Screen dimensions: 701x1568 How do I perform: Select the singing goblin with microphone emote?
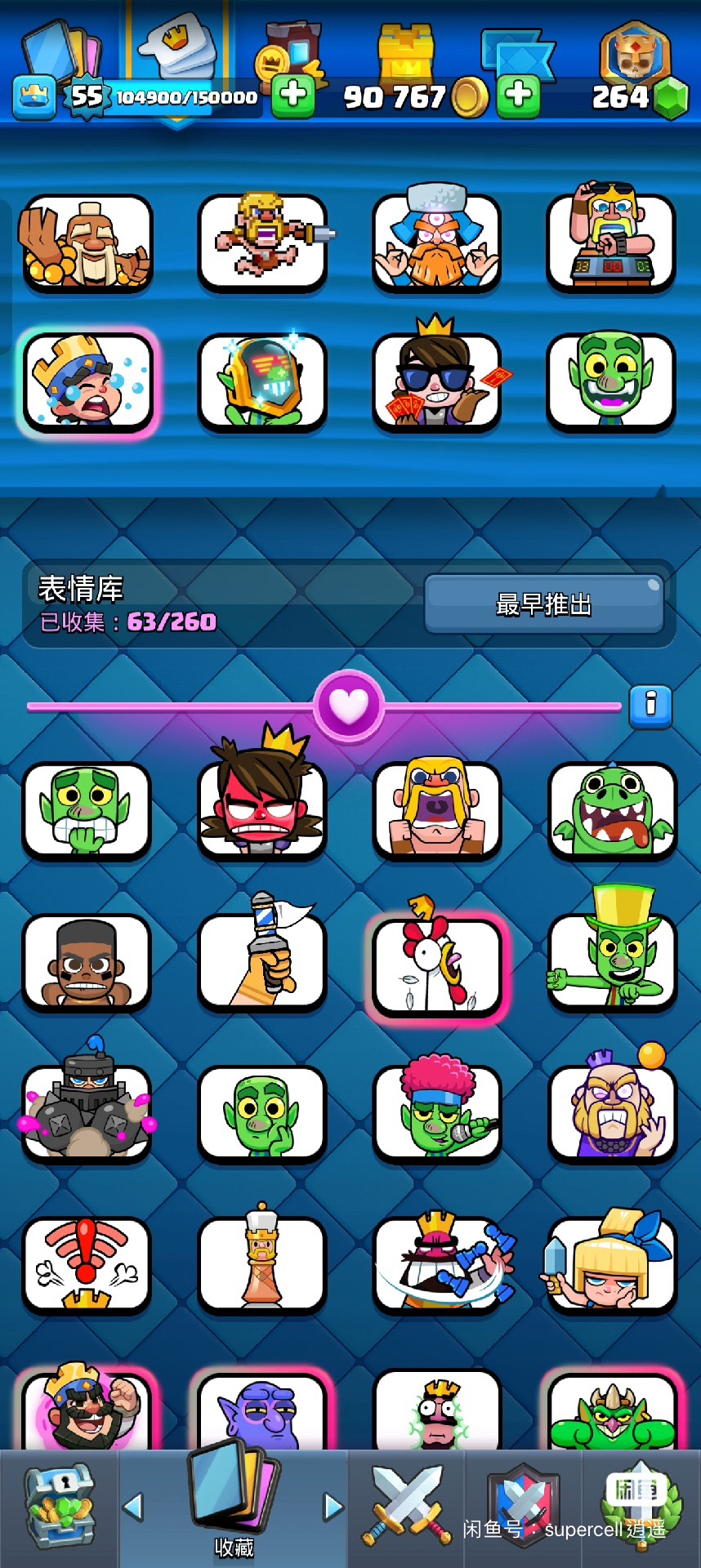point(437,1112)
